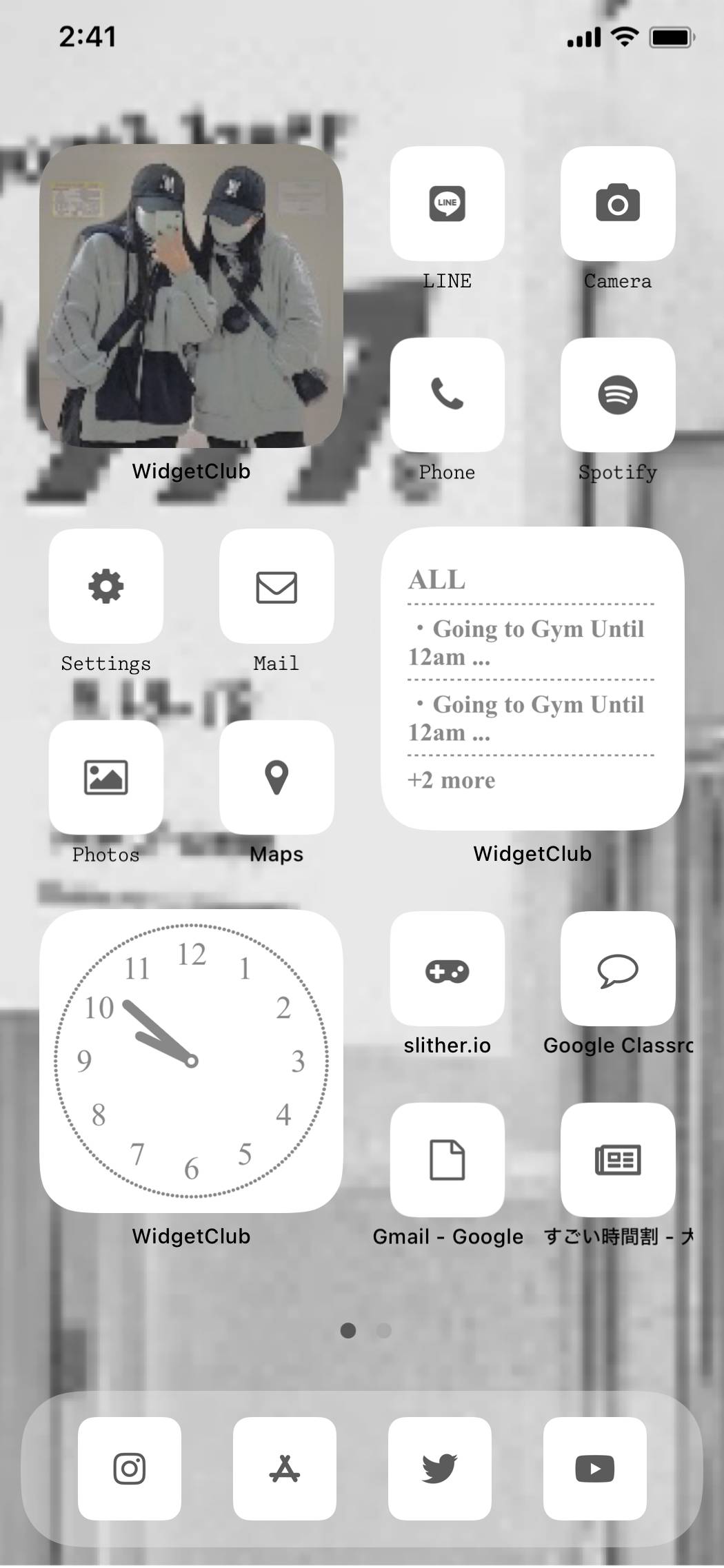Open Instagram from the dock
This screenshot has width=724, height=1568.
(130, 1468)
